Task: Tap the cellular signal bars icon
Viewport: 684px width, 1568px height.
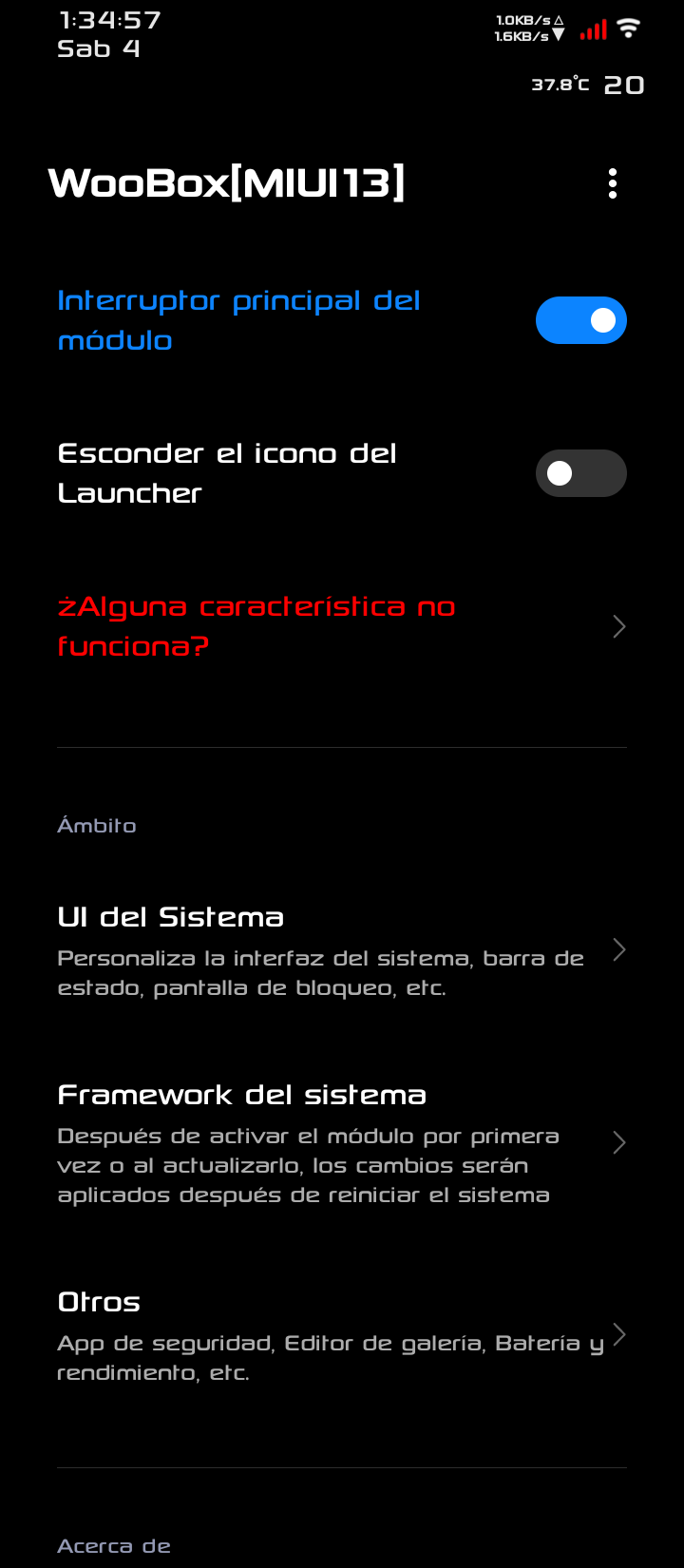Action: [x=593, y=30]
